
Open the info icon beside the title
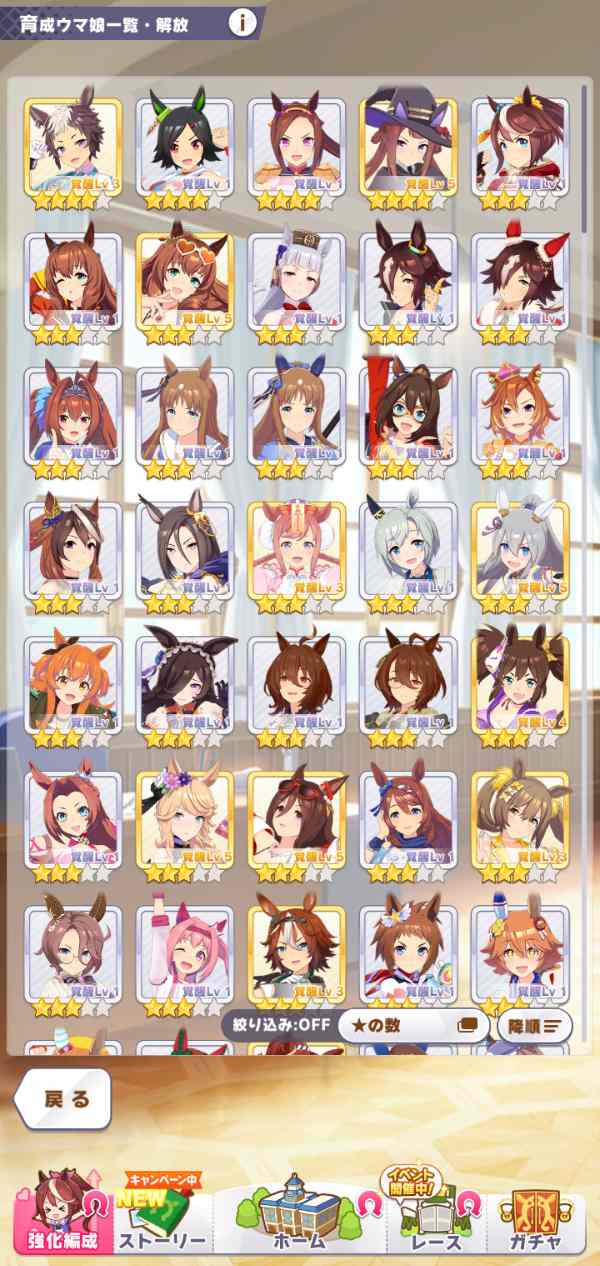[x=241, y=23]
